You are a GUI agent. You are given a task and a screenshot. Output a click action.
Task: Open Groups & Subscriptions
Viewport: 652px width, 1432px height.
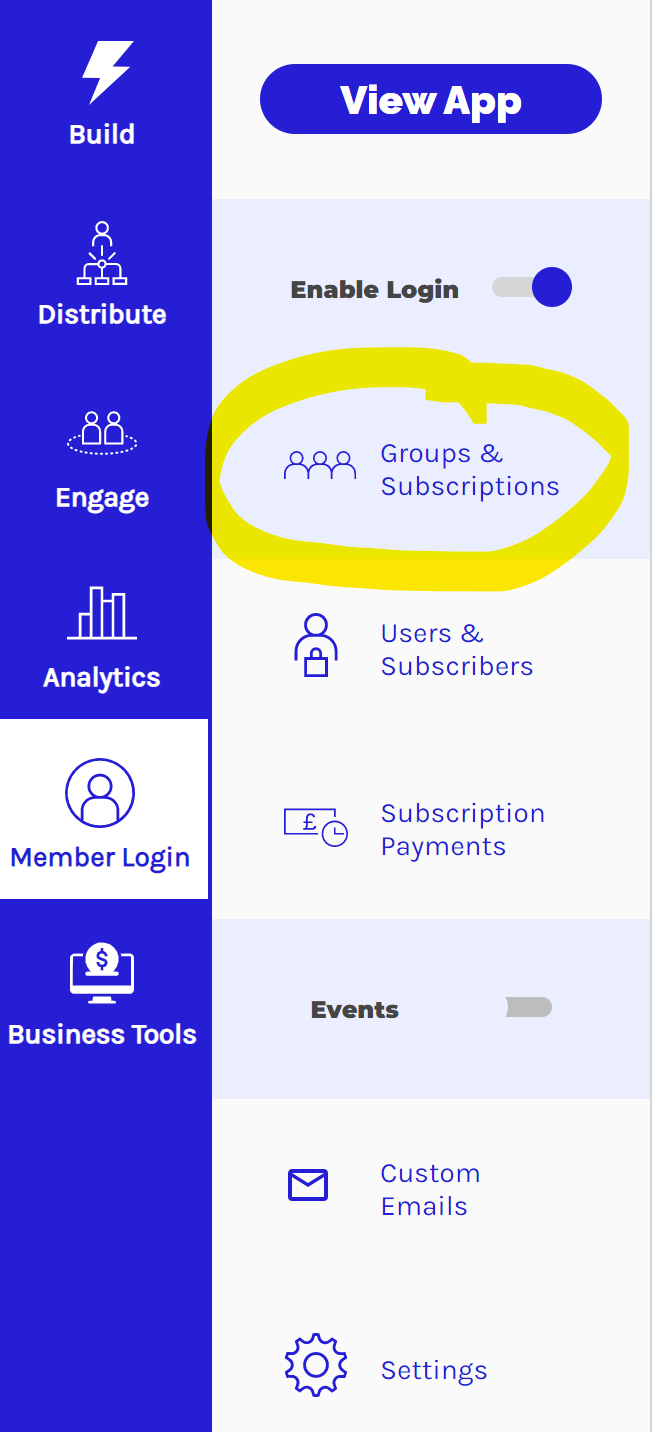(468, 470)
